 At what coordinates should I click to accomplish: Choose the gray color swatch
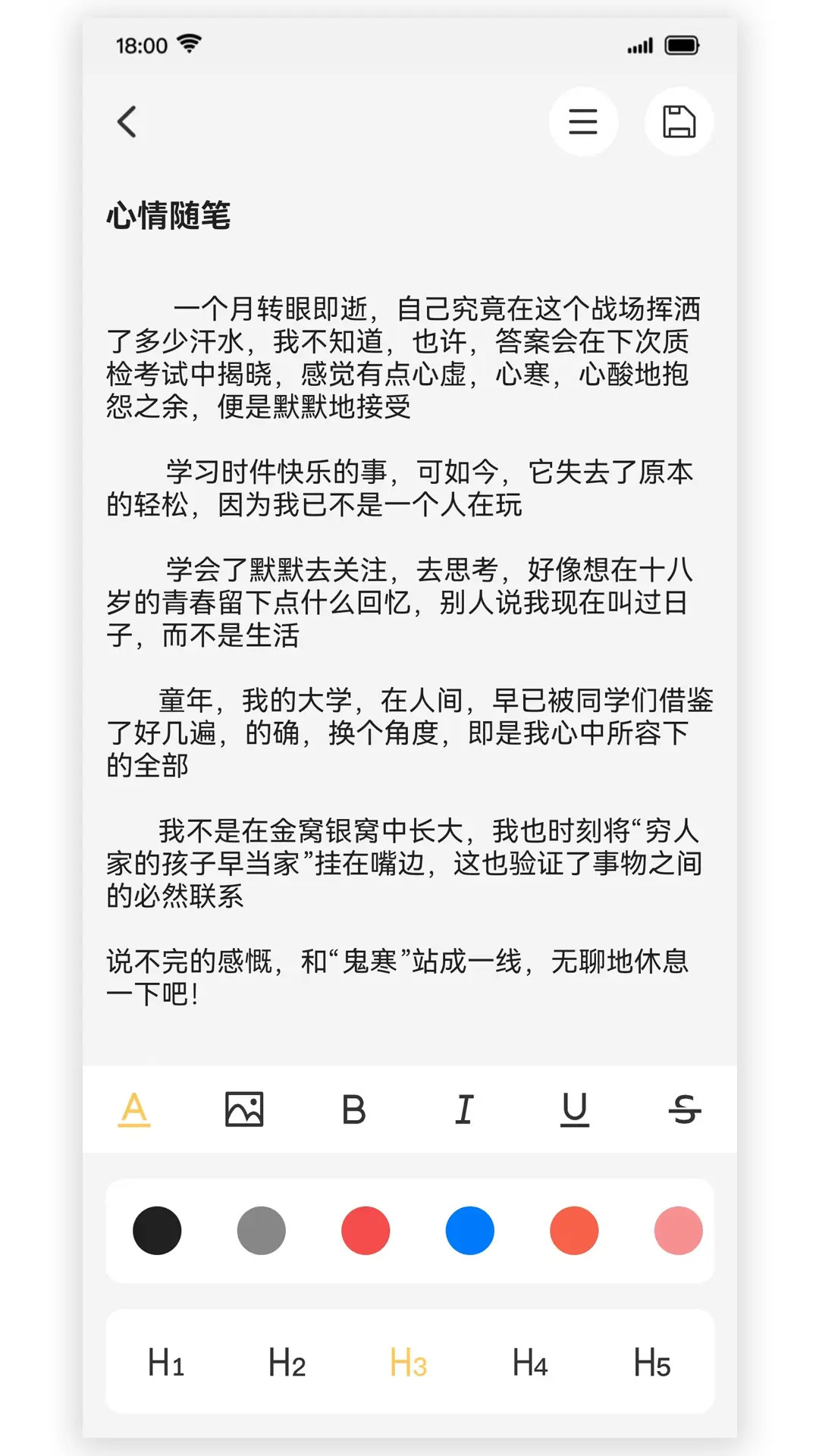pos(261,1230)
